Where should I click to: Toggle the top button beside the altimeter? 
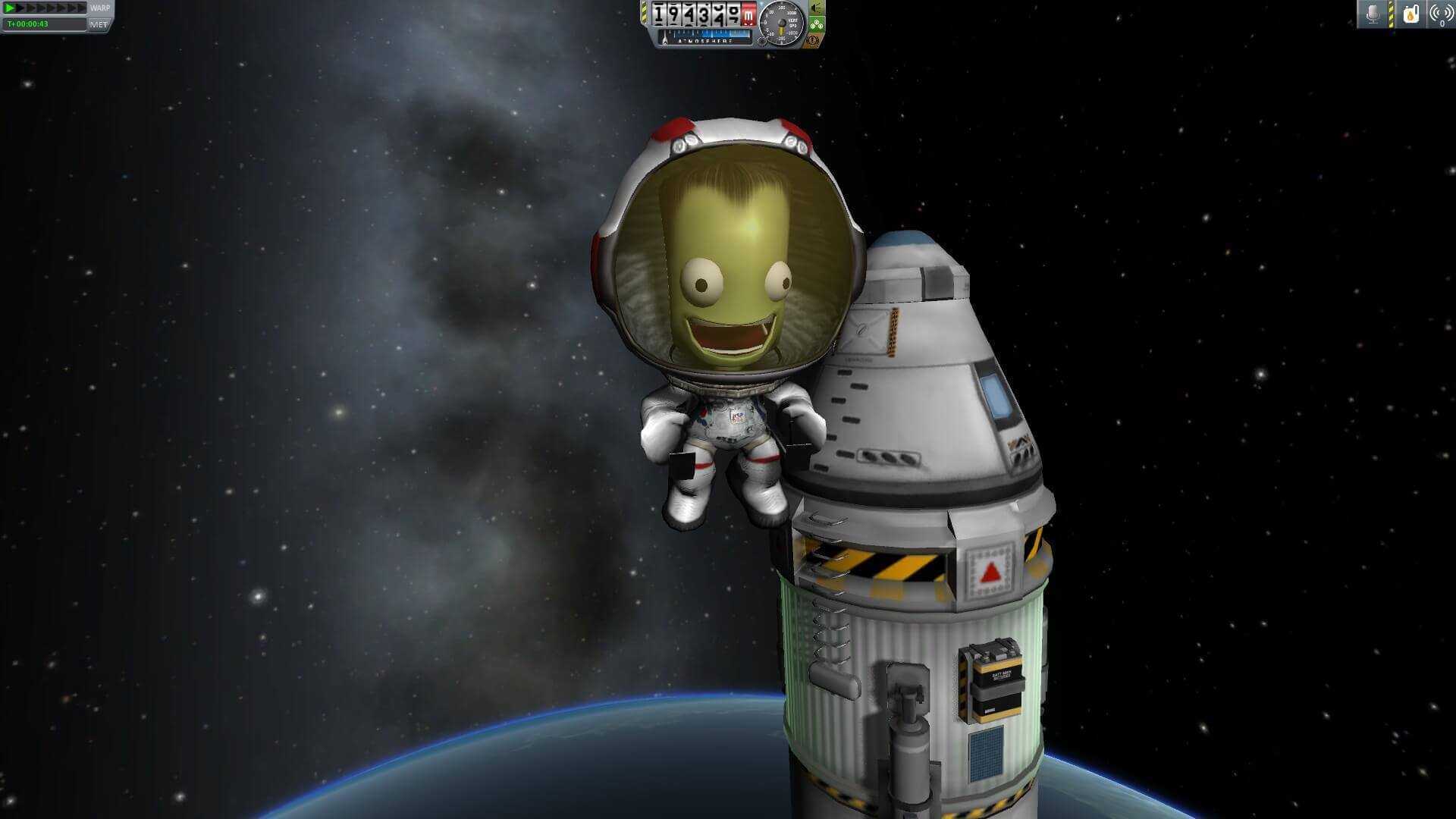tap(817, 8)
